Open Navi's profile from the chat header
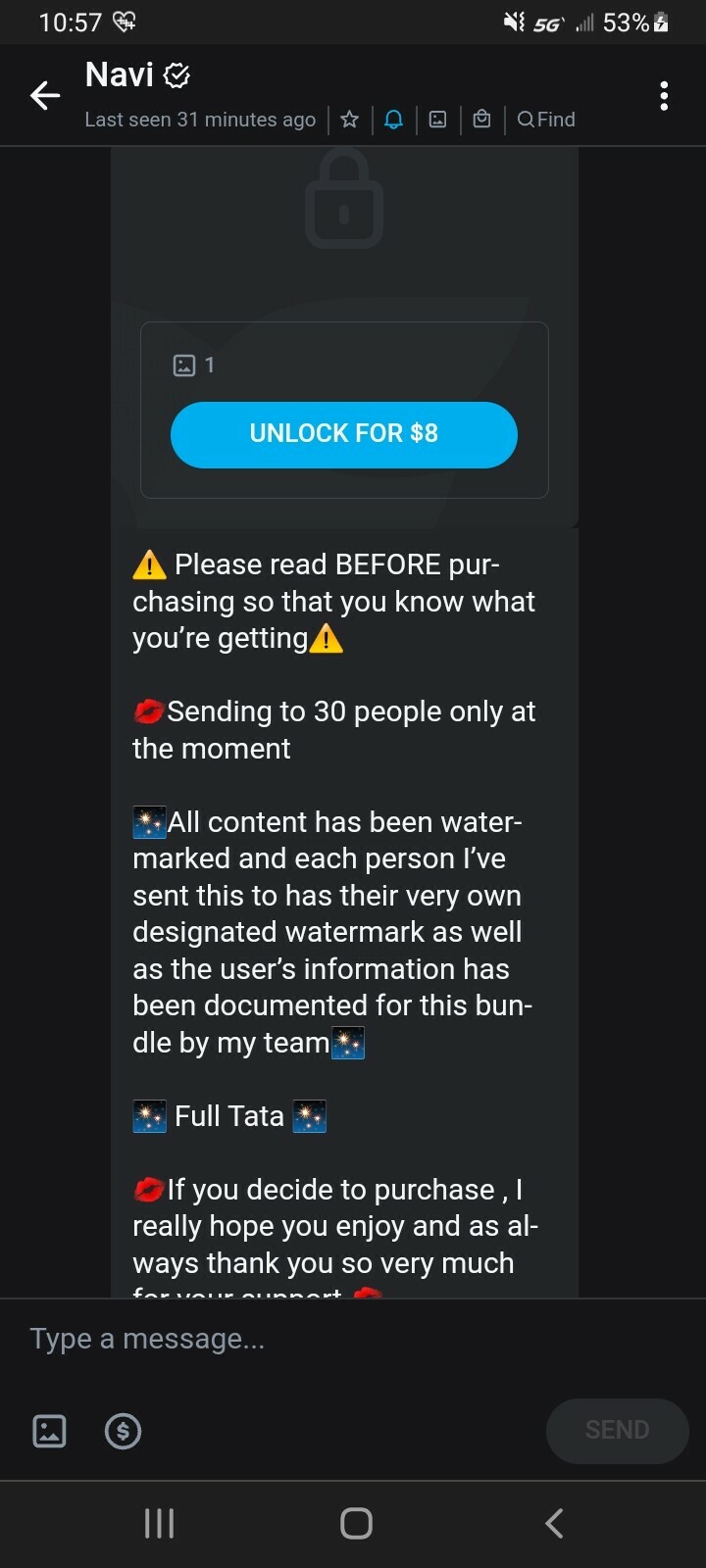The height and width of the screenshot is (1568, 706). click(x=120, y=74)
